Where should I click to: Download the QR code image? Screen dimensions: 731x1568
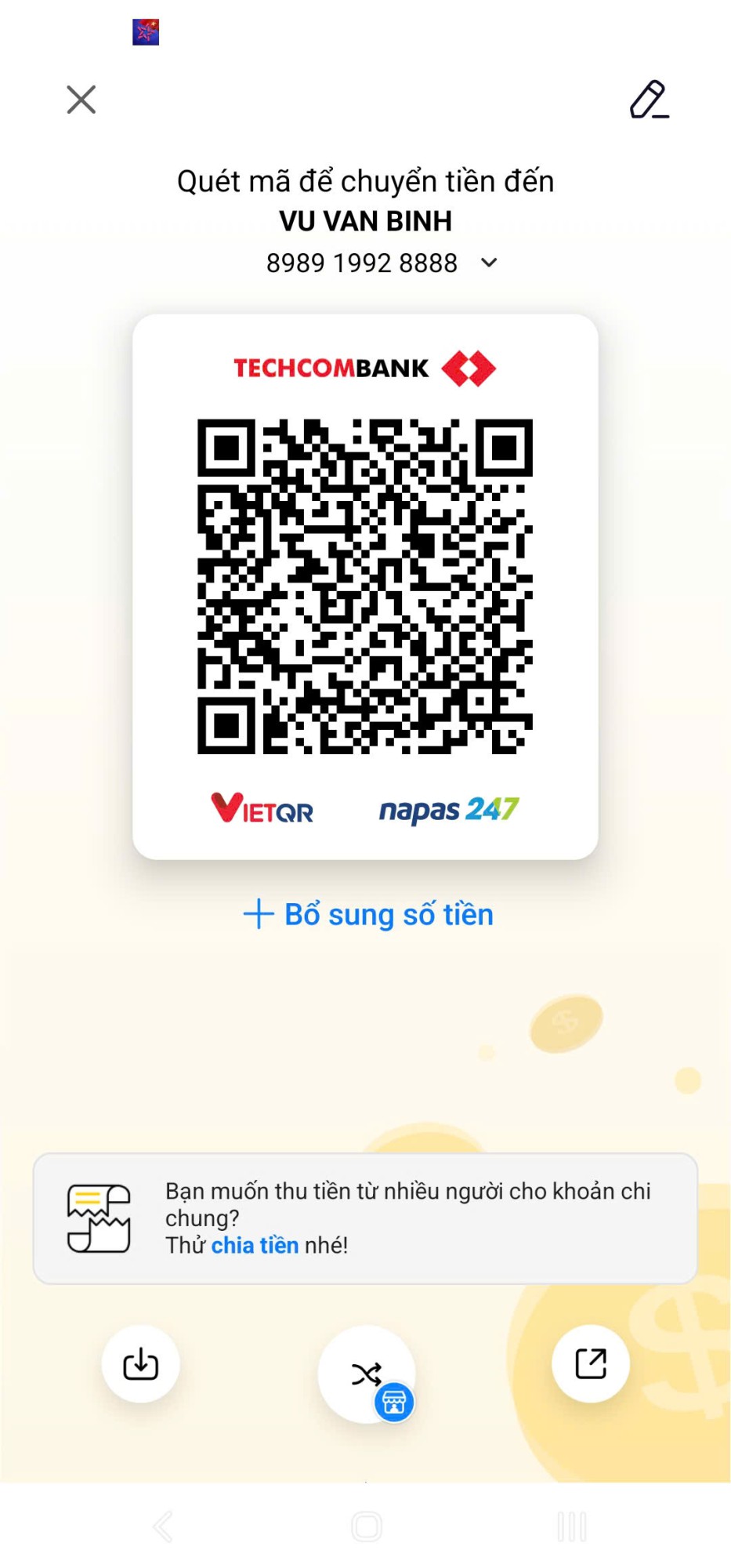[x=141, y=1364]
